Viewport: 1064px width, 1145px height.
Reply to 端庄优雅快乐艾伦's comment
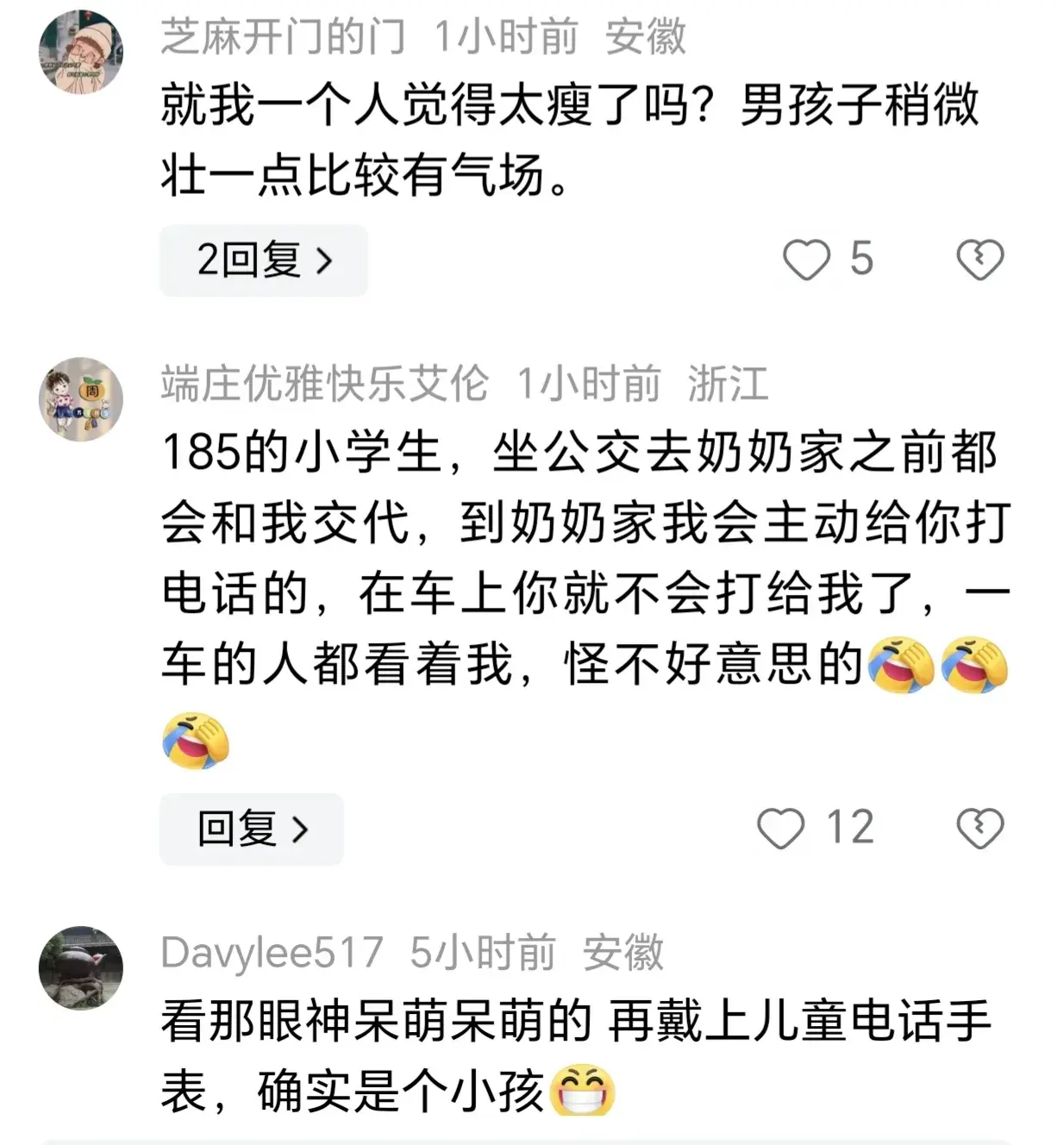point(251,829)
